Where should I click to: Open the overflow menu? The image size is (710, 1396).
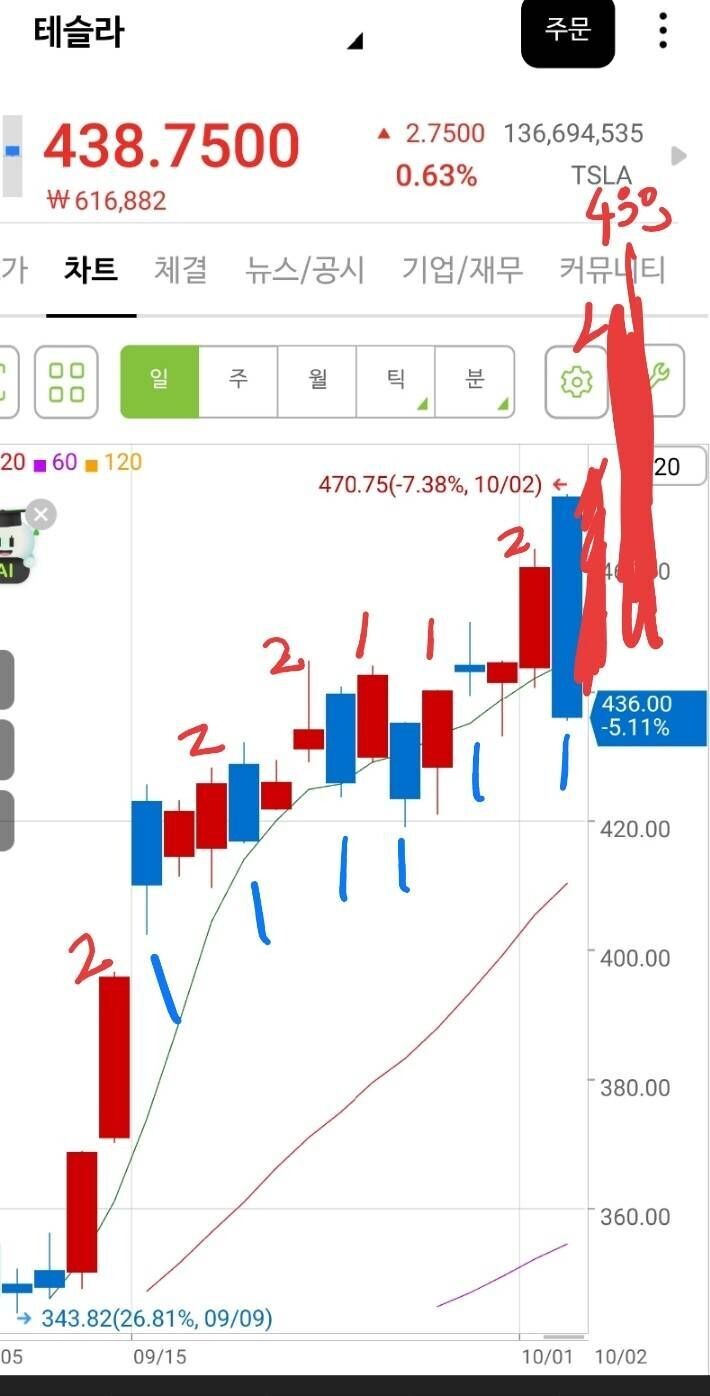(x=663, y=31)
